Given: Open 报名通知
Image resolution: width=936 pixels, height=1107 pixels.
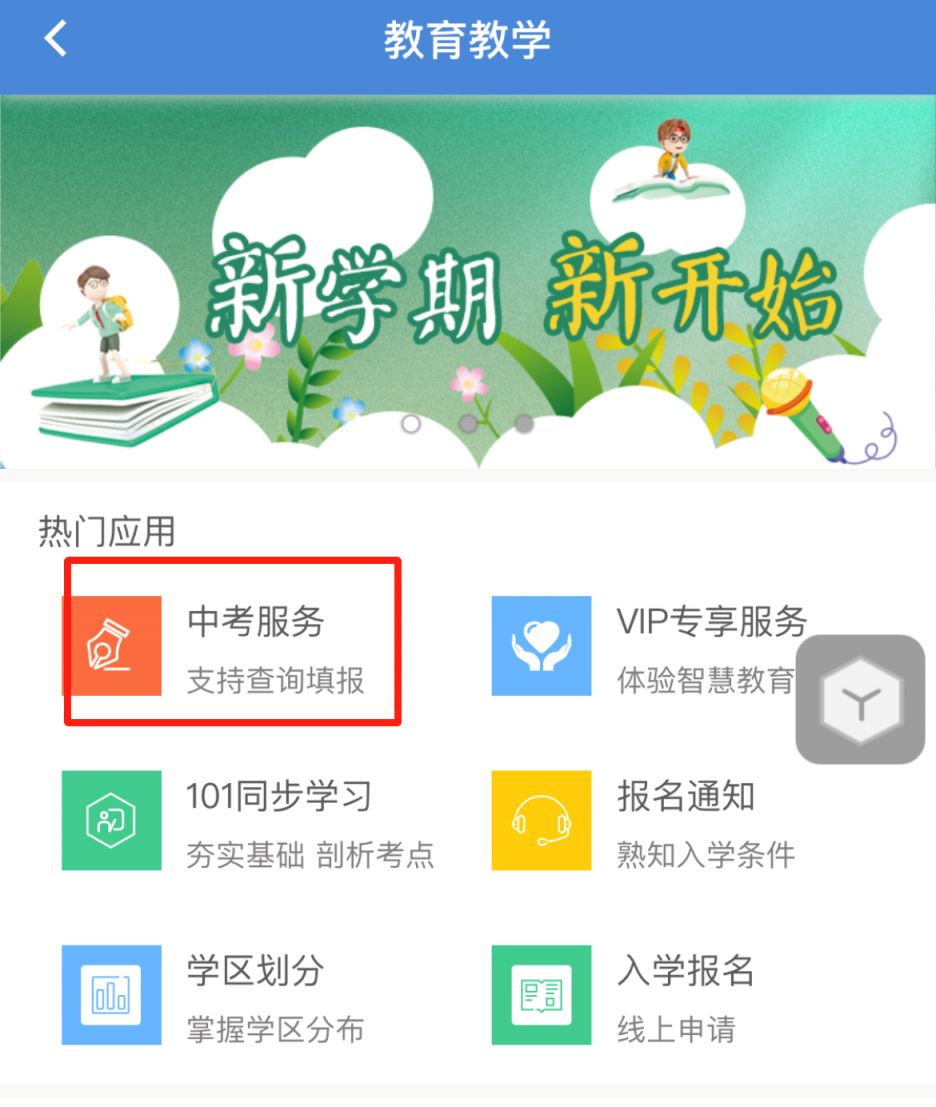Looking at the screenshot, I should (650, 820).
